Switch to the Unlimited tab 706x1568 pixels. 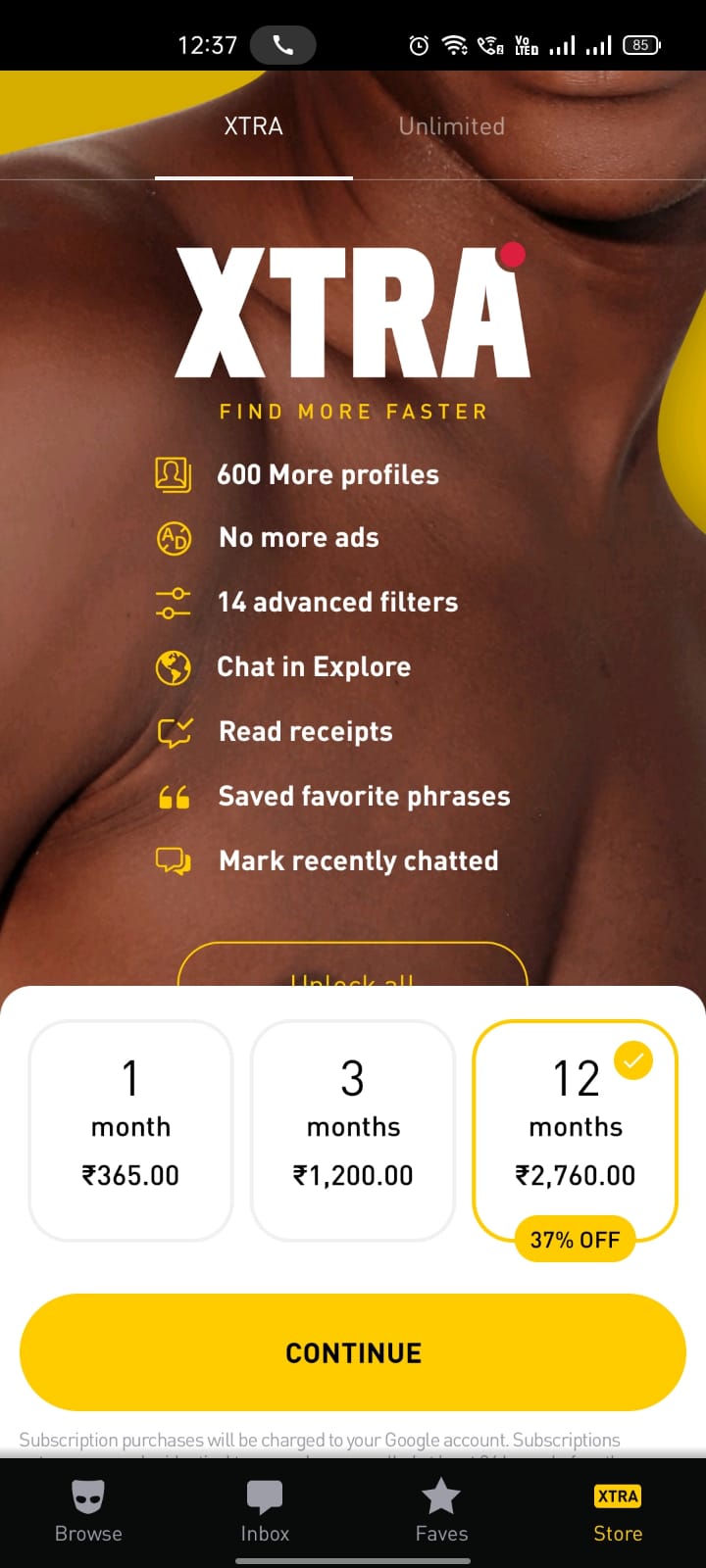coord(451,125)
